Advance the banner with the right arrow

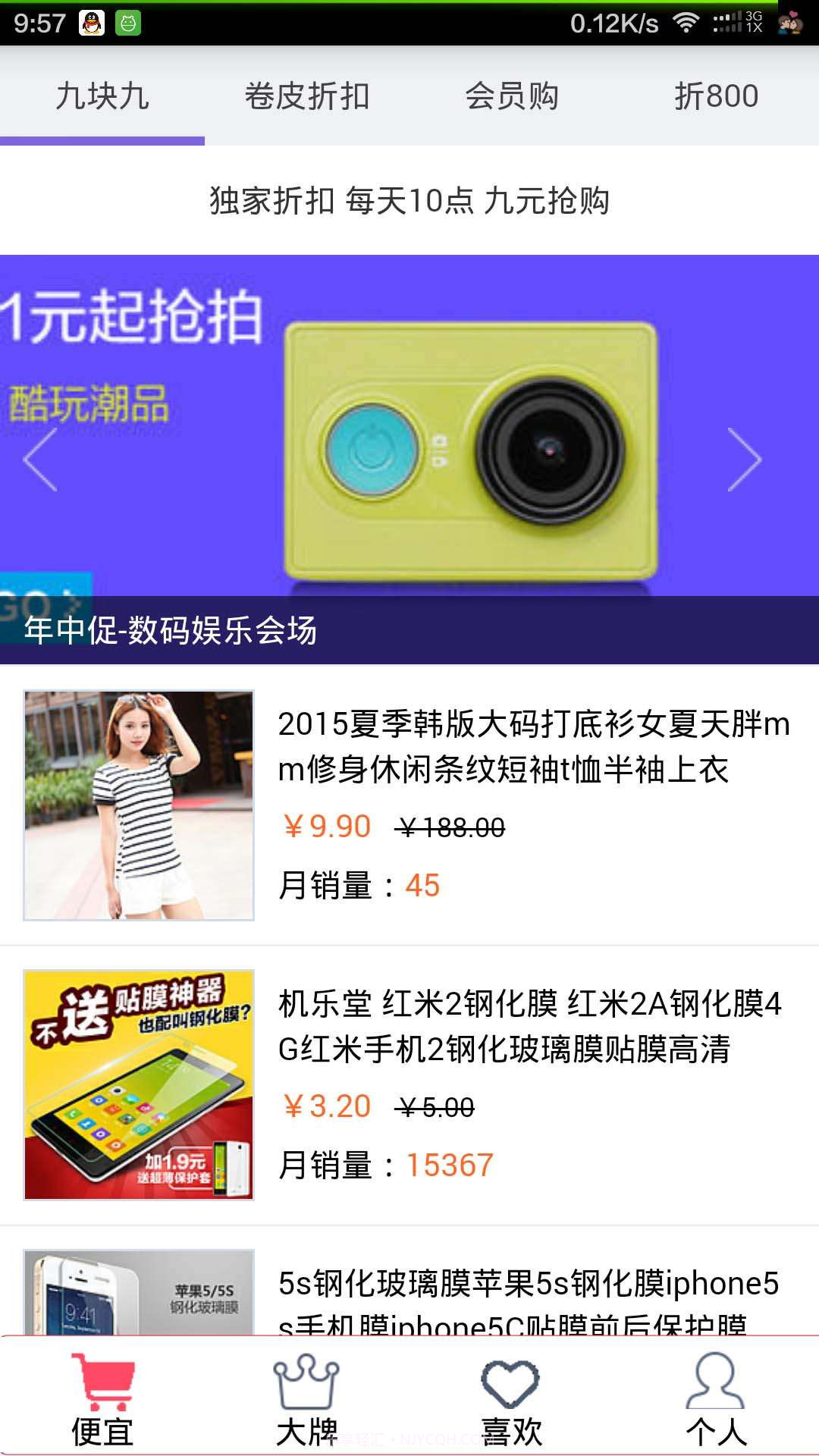tap(745, 459)
